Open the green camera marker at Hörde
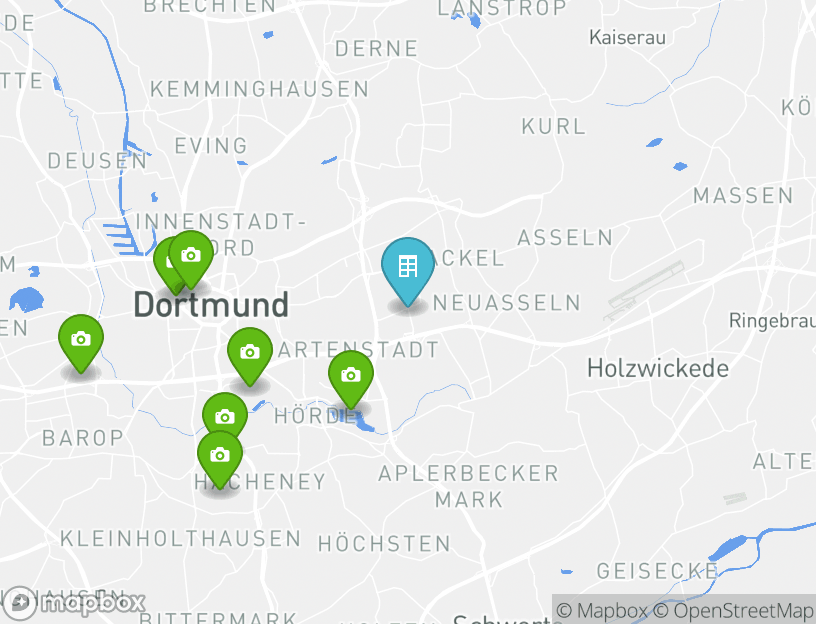Screen dimensions: 816x624 (351, 377)
